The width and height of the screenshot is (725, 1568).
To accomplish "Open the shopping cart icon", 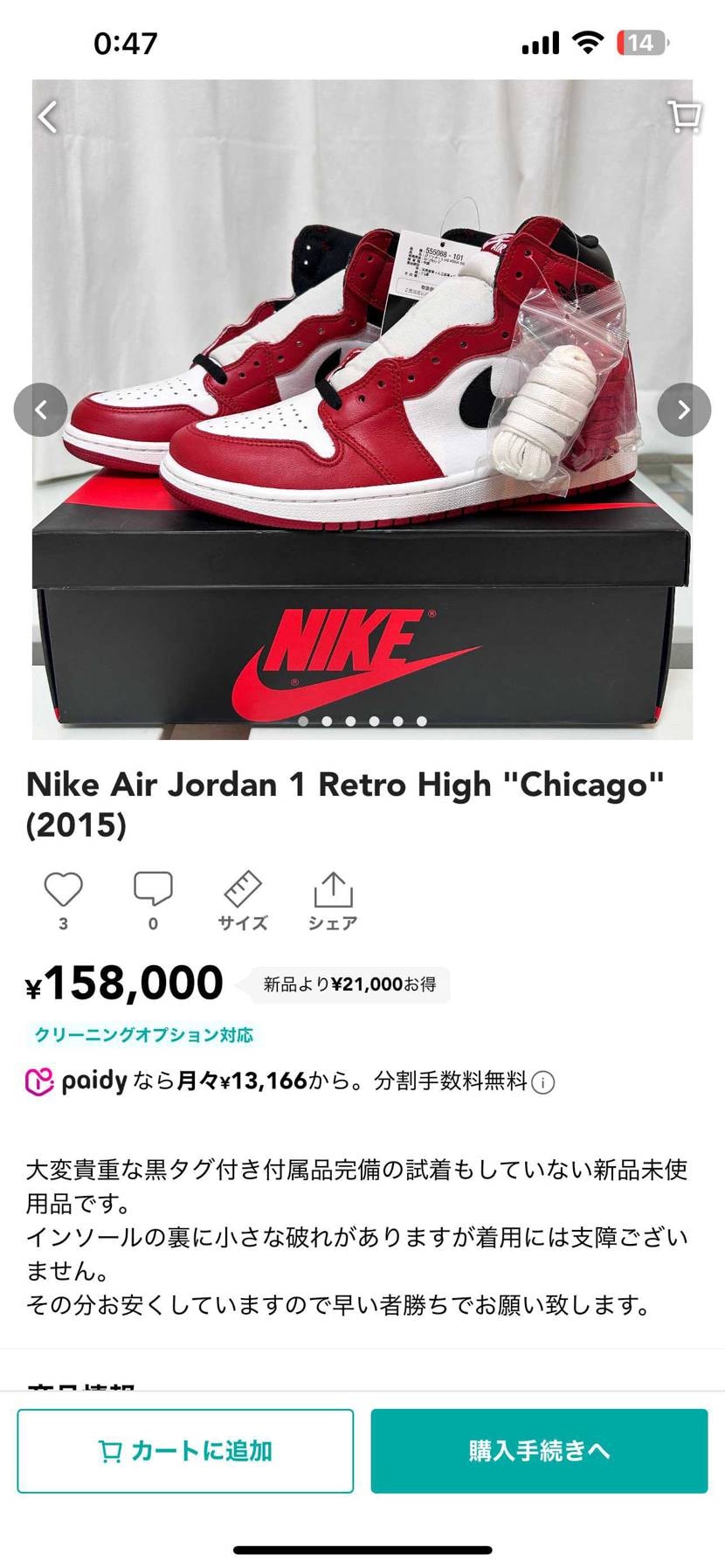I will coord(684,116).
